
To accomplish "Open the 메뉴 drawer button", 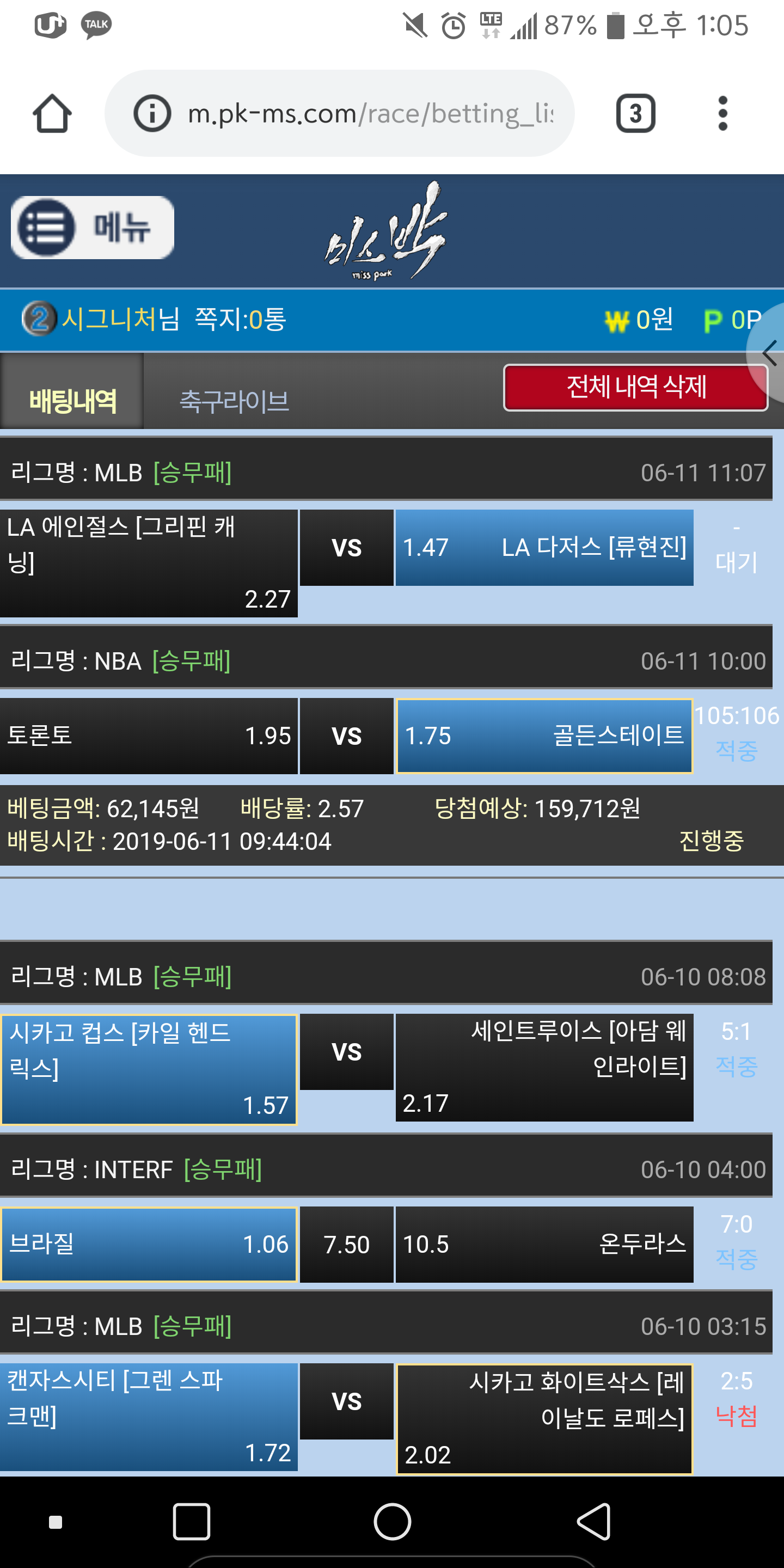I will [x=93, y=227].
